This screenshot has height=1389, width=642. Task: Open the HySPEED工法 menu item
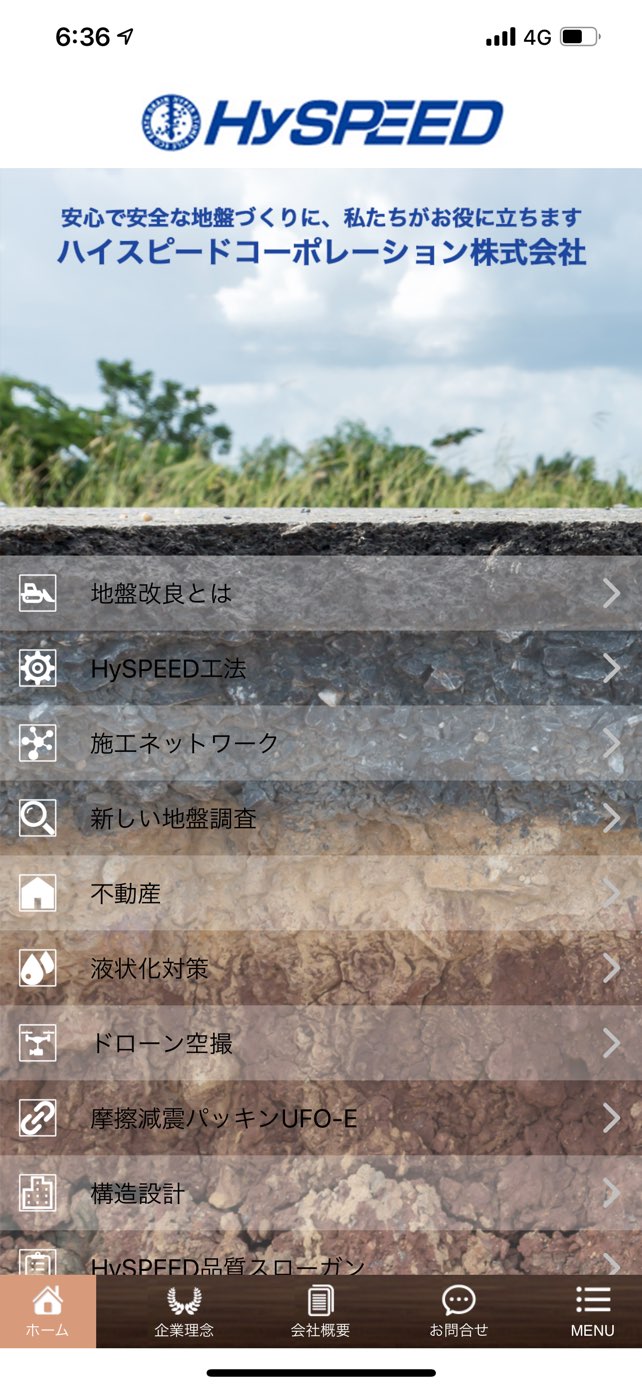[x=321, y=668]
